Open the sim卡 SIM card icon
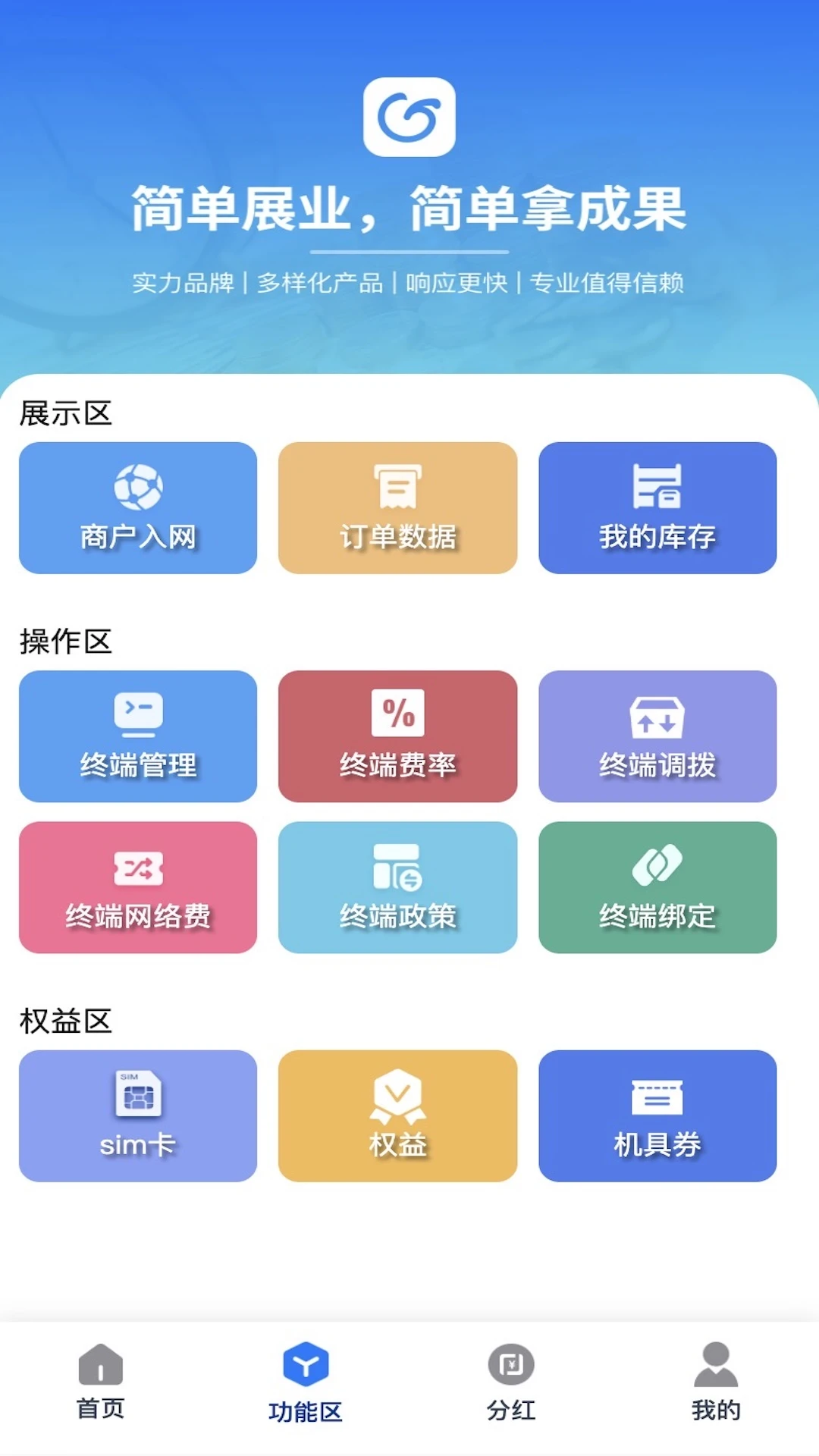Image resolution: width=819 pixels, height=1456 pixels. [137, 1115]
